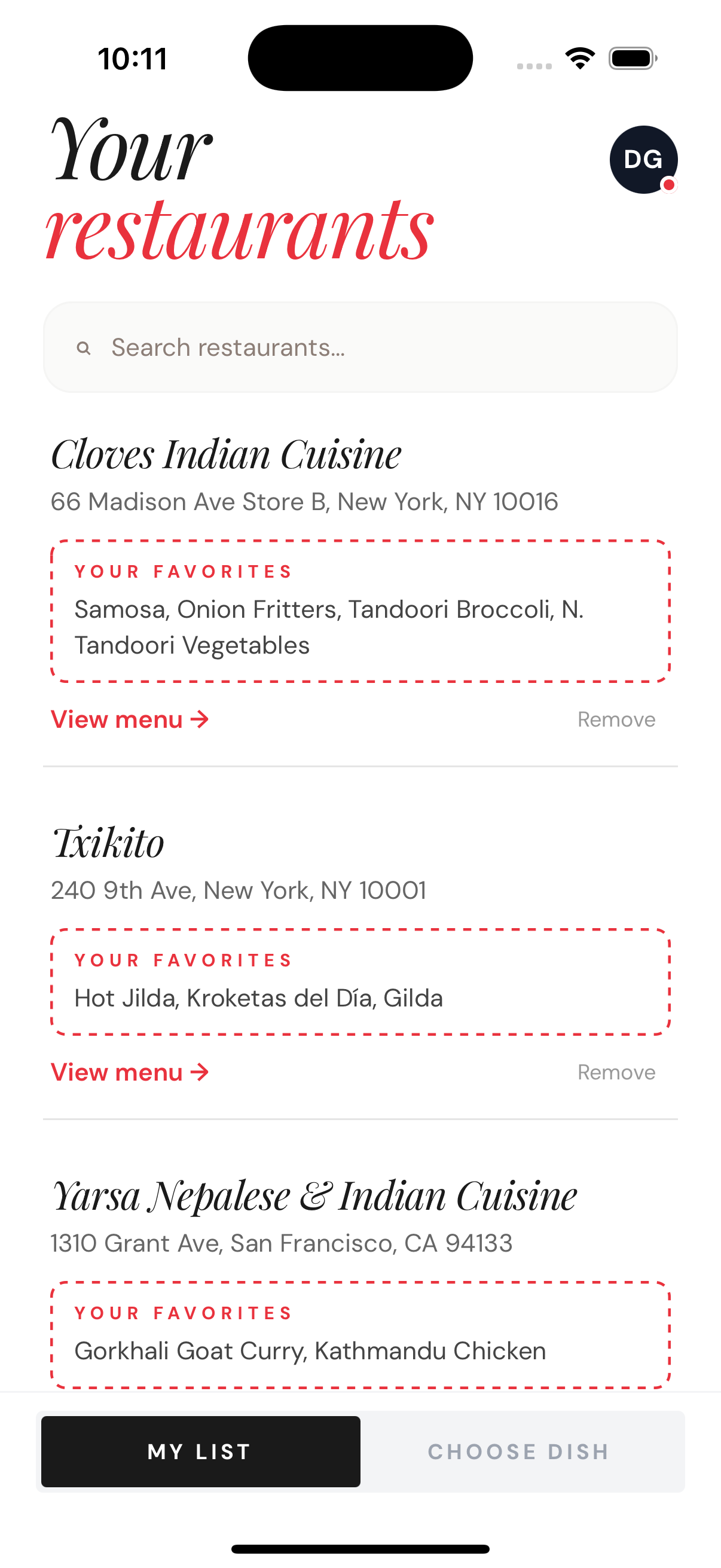Switch to the MY LIST tab
This screenshot has height=1568, width=721.
[x=200, y=1452]
